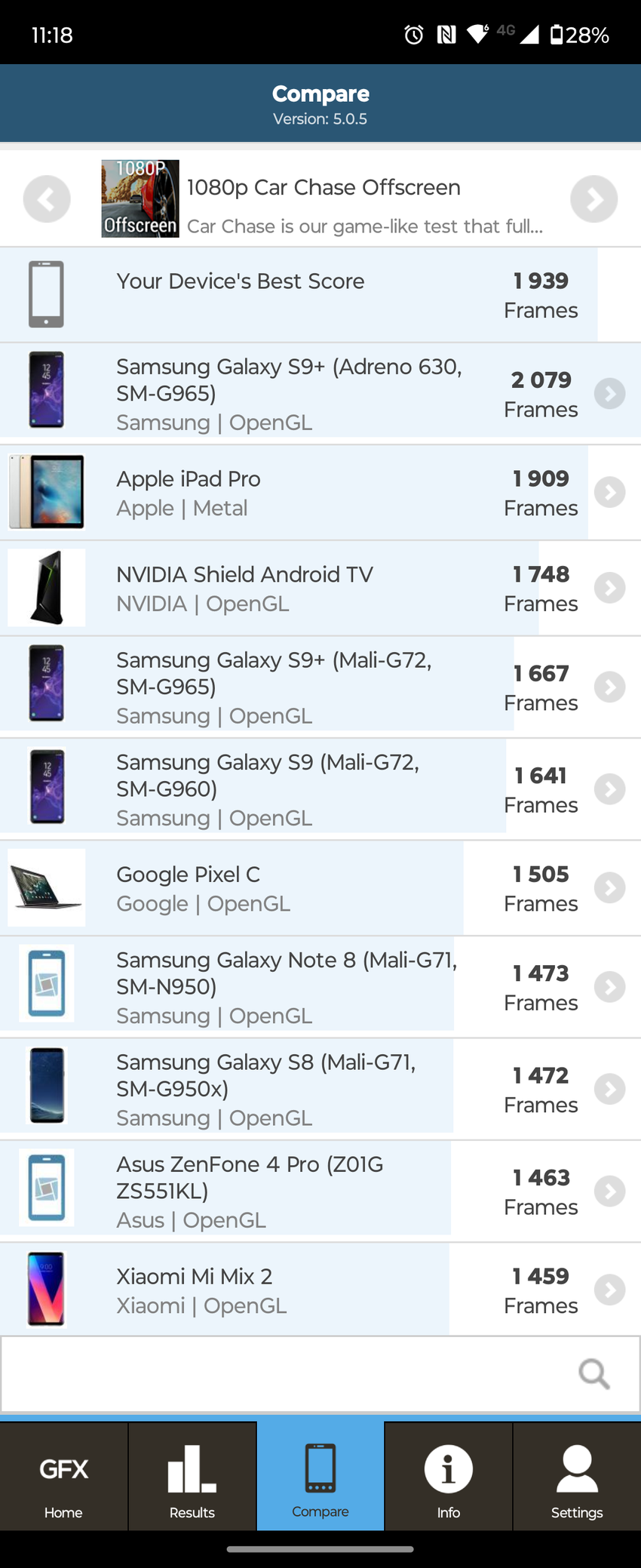Select the 1080p Car Chase Offscreen test
Viewport: 641px width, 1568px height.
tap(324, 199)
